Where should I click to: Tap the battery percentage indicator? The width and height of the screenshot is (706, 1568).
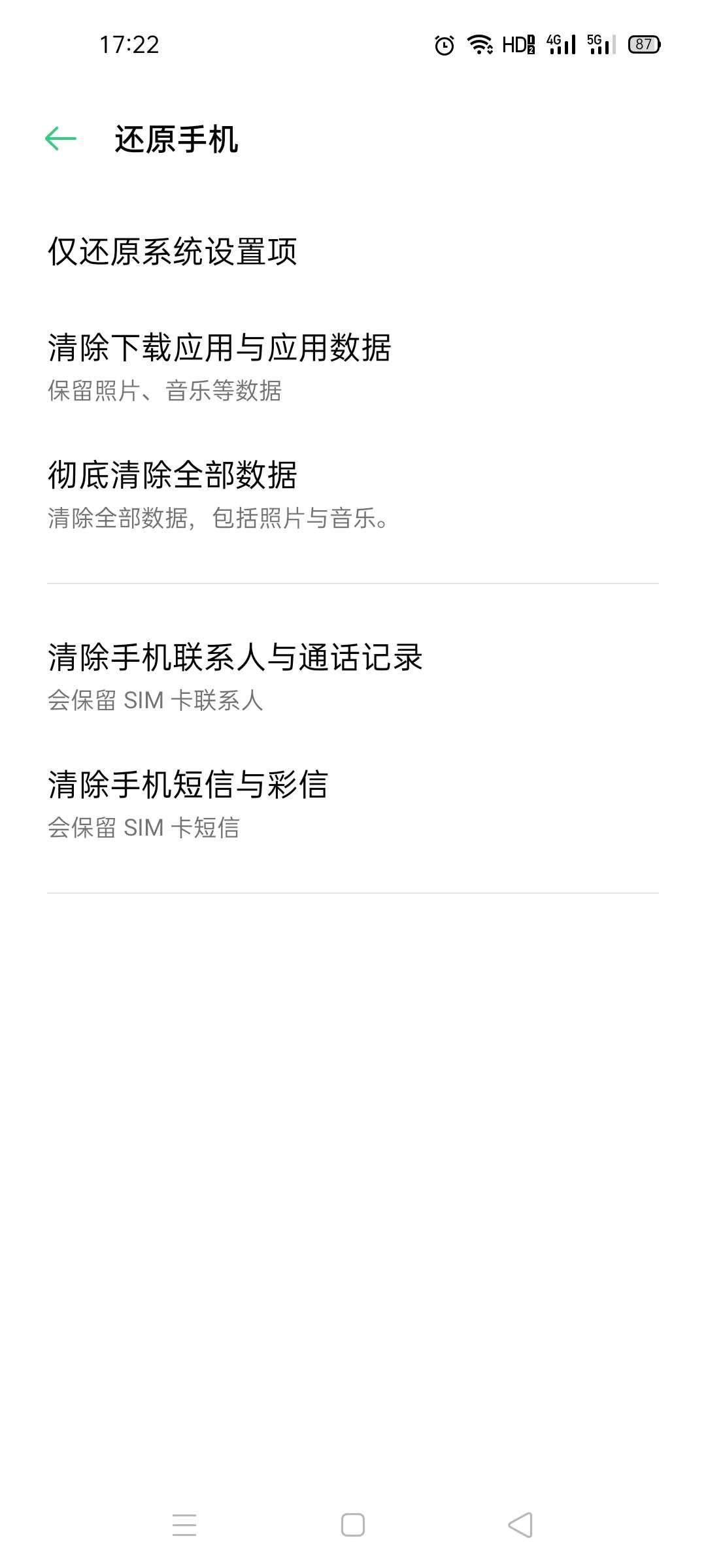coord(643,44)
